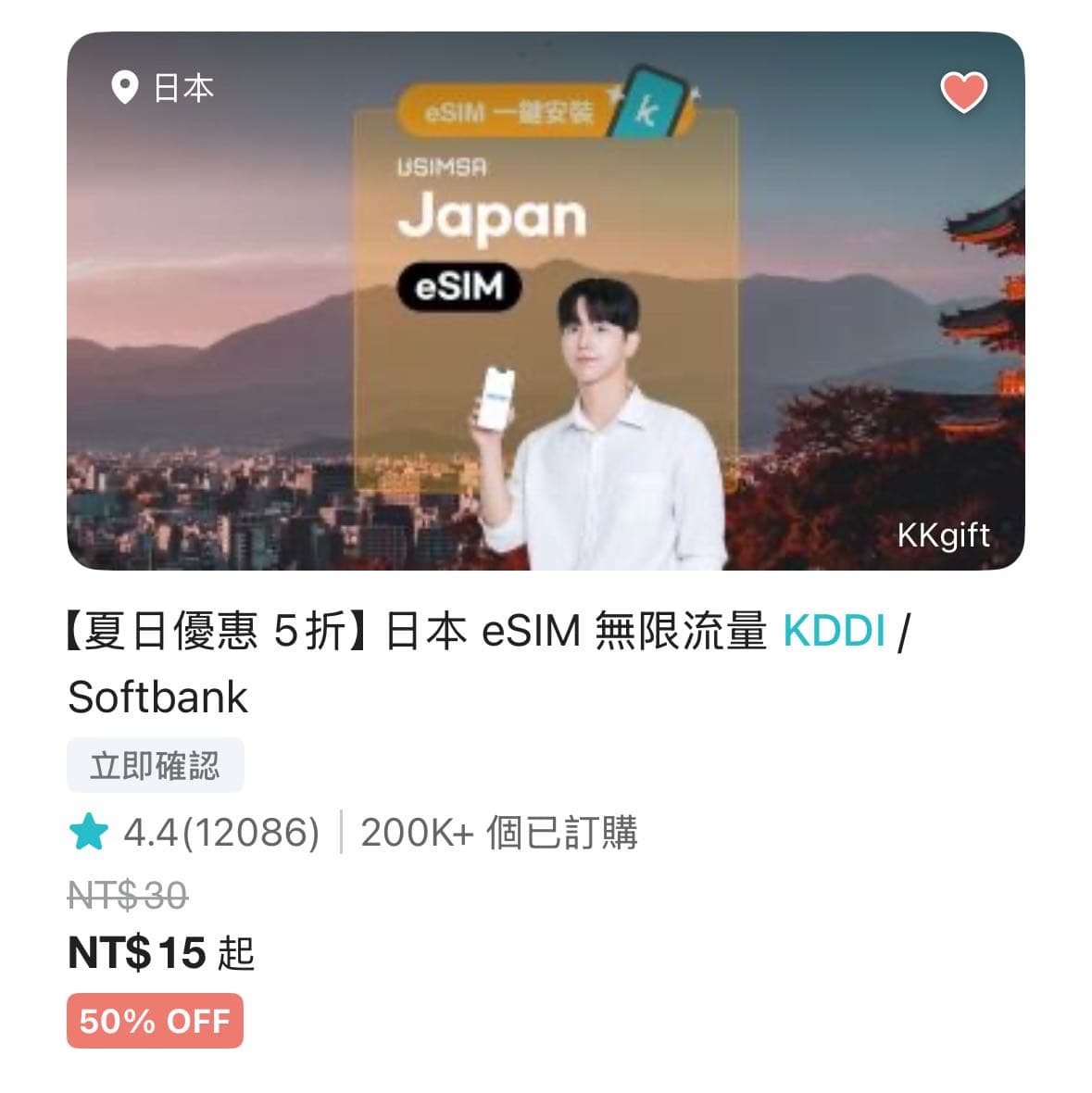The width and height of the screenshot is (1092, 1093).
Task: Remove Japan eSIM from favorites heart
Action: pos(963,92)
